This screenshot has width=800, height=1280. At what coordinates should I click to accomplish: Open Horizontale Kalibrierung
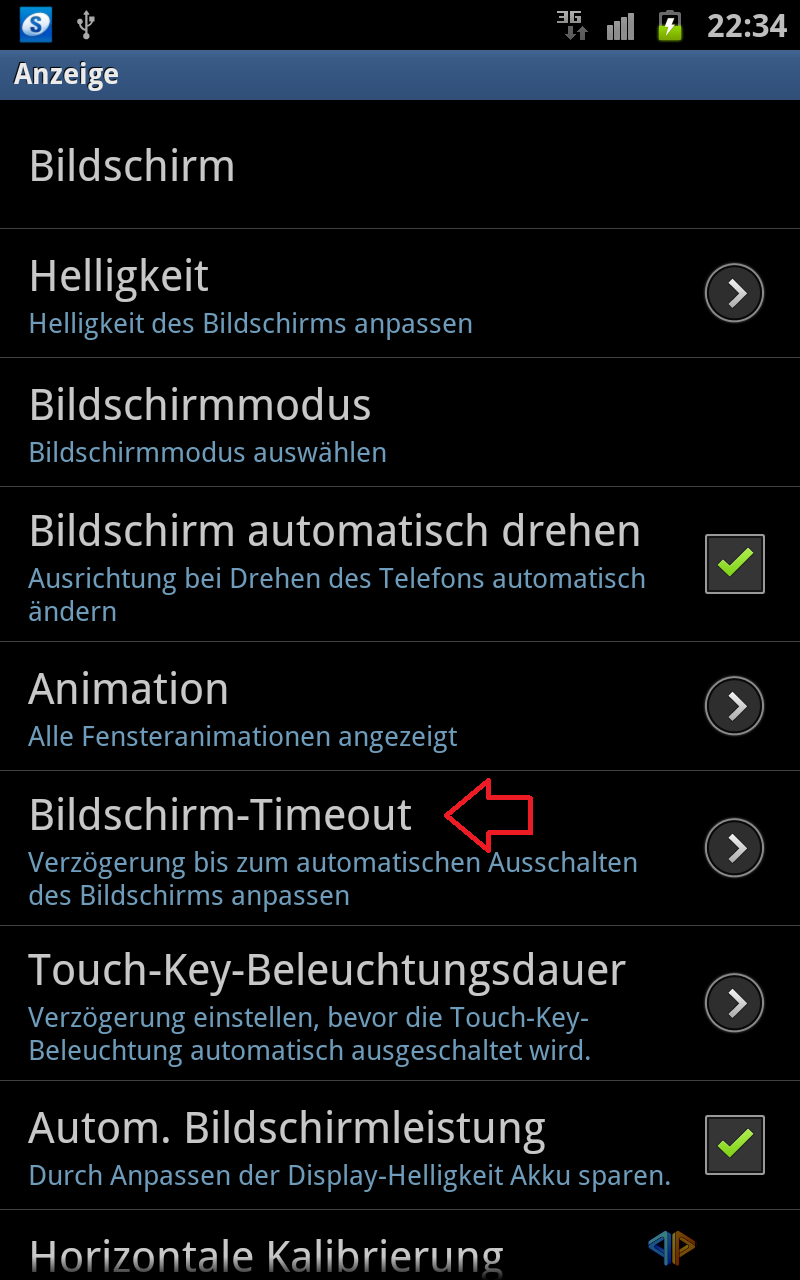400,1246
